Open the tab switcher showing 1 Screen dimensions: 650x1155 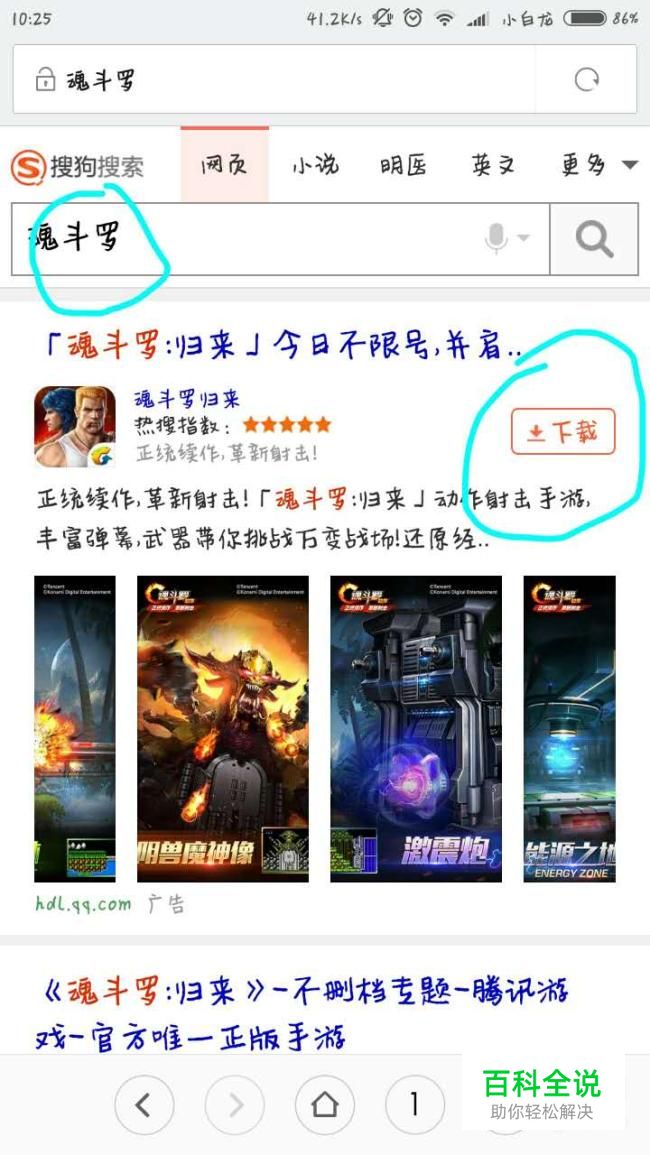point(413,1105)
